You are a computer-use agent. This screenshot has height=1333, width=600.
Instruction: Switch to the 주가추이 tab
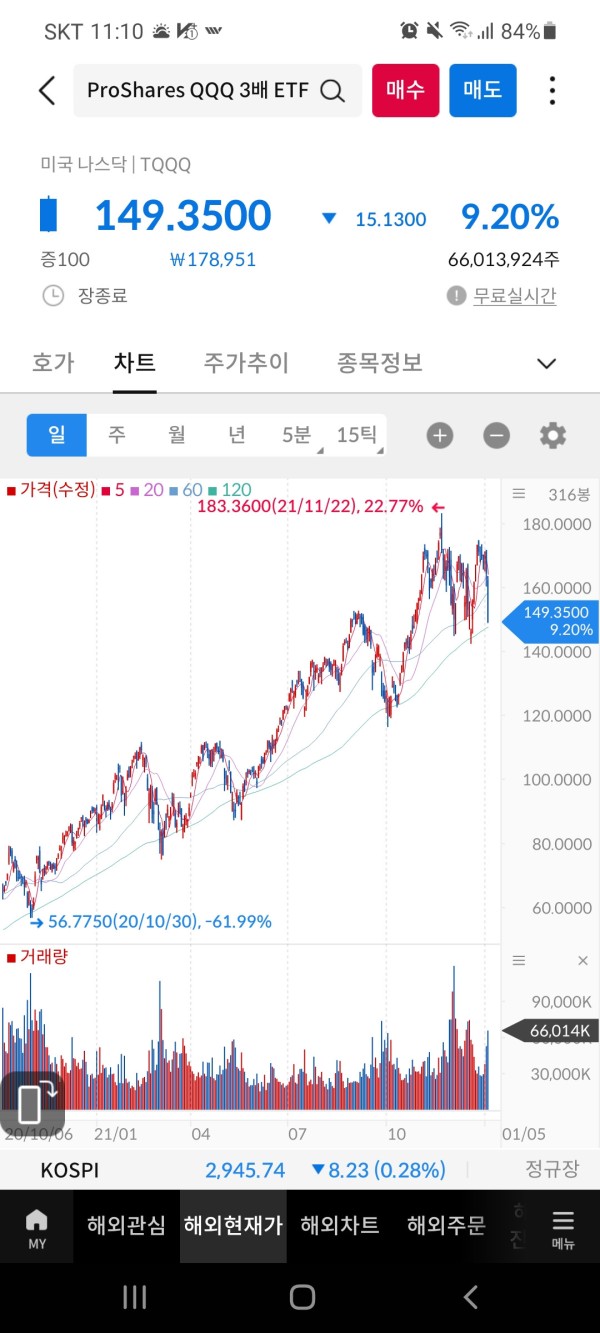246,363
